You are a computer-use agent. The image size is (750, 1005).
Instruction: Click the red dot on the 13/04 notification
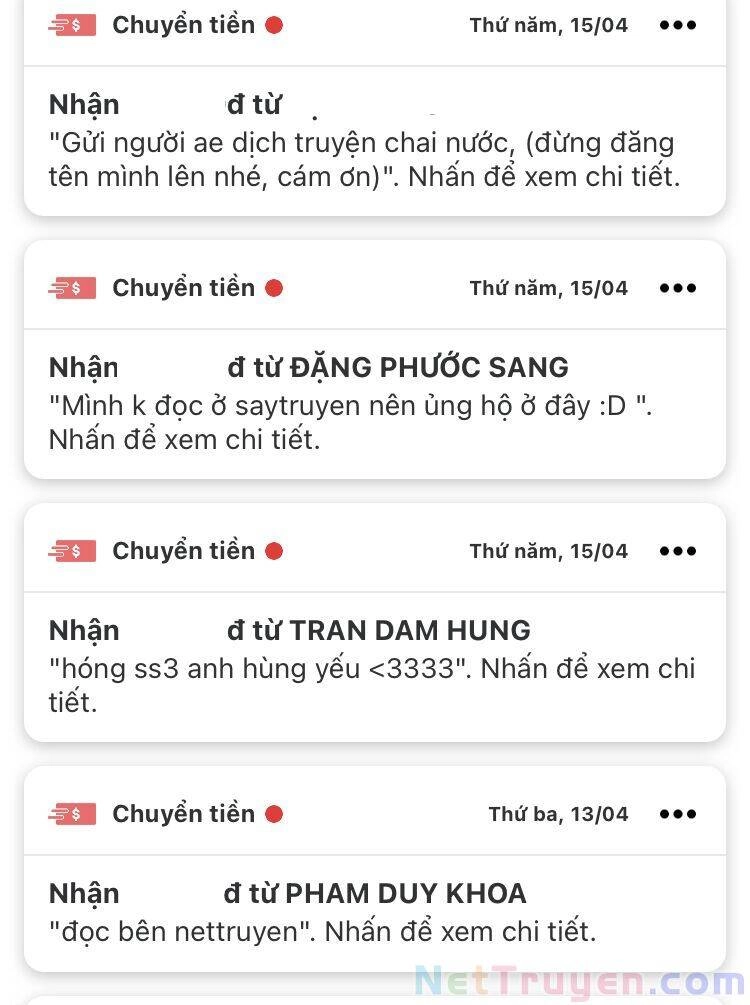click(x=272, y=813)
